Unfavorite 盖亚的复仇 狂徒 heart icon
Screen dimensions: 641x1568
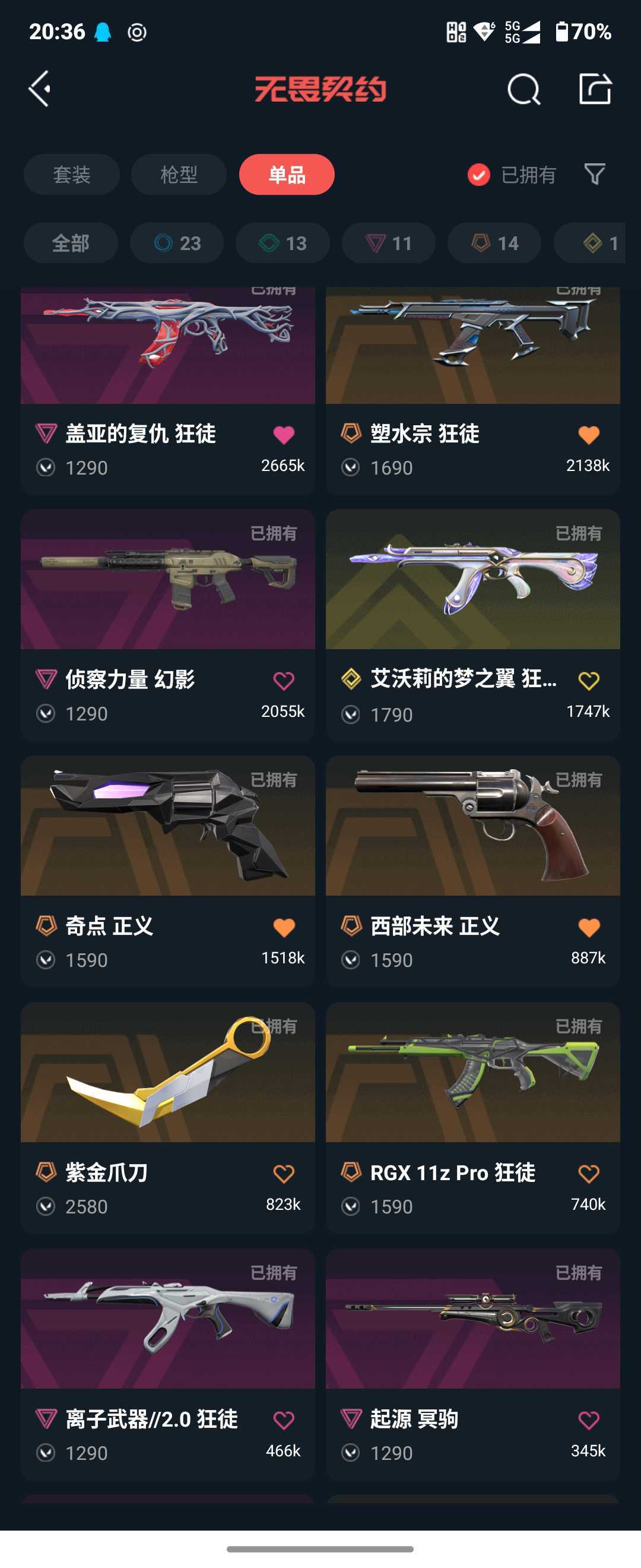285,434
